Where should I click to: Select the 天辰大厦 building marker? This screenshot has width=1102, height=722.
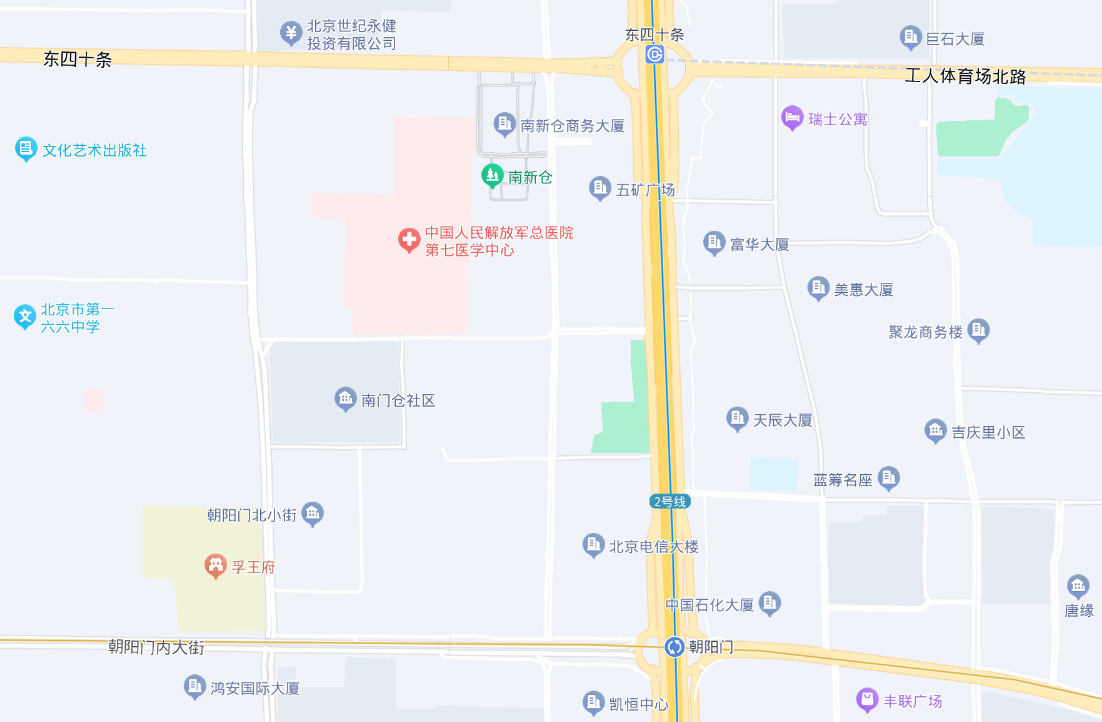tap(738, 419)
